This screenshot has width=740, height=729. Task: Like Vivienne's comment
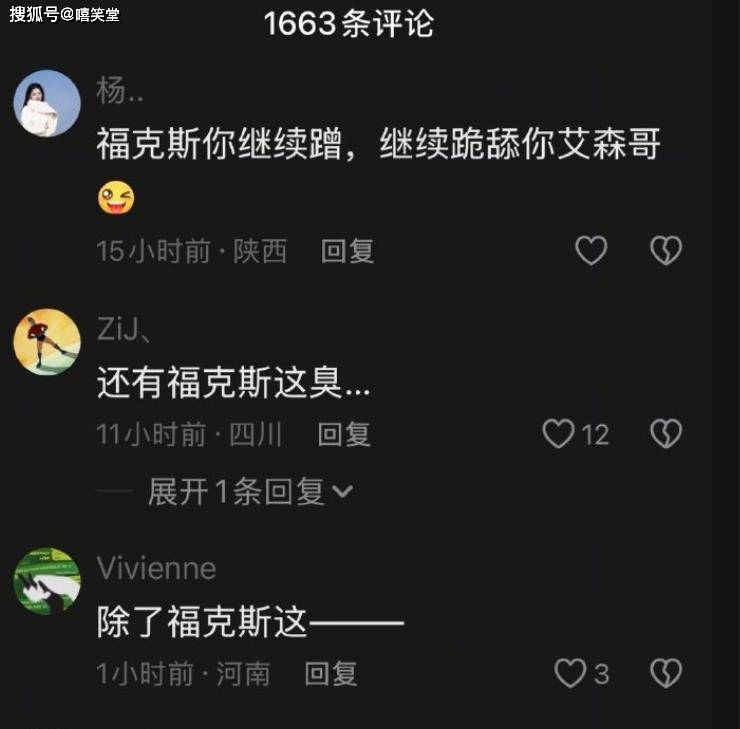pos(570,674)
